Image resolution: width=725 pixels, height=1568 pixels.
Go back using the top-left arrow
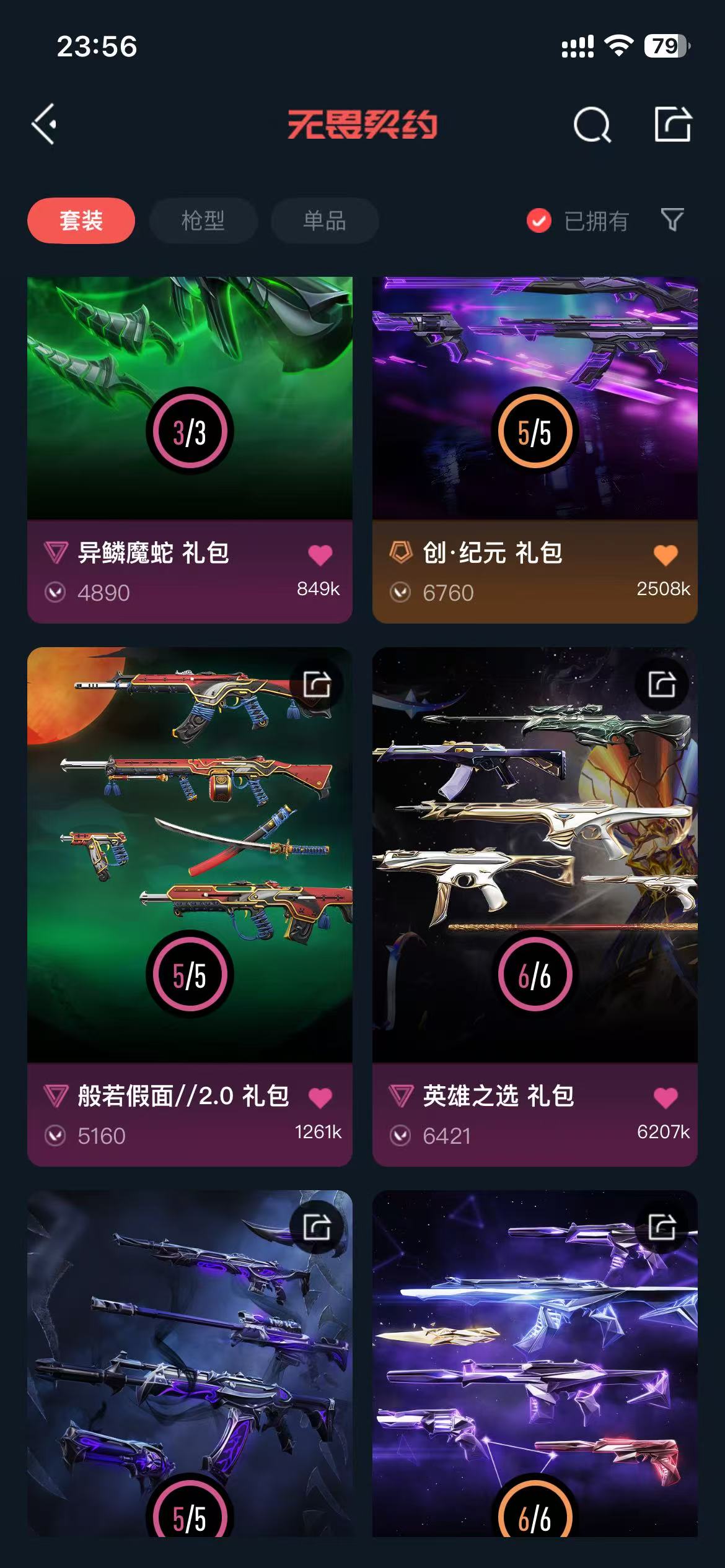click(44, 124)
